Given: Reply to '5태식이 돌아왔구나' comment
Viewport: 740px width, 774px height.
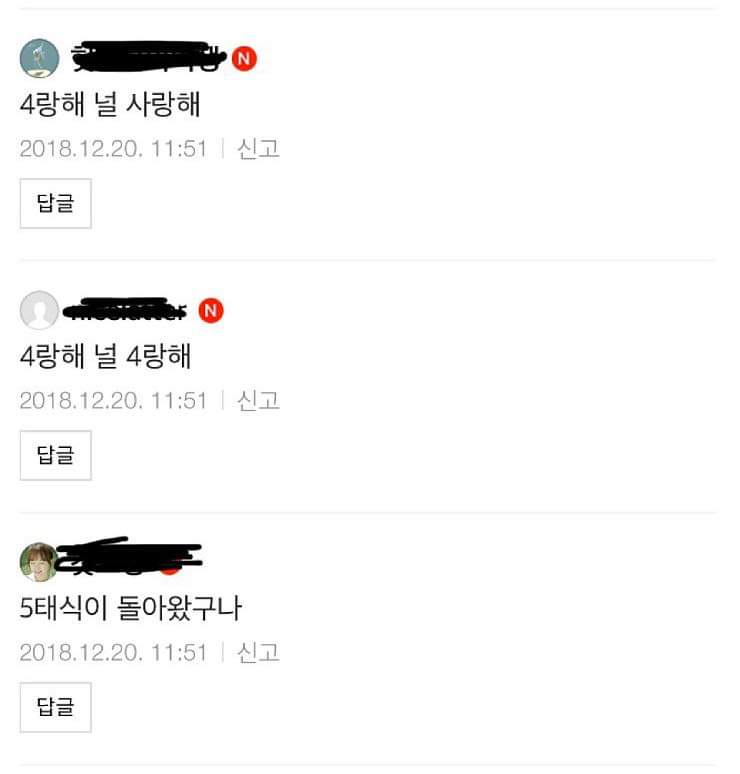Looking at the screenshot, I should [x=56, y=707].
